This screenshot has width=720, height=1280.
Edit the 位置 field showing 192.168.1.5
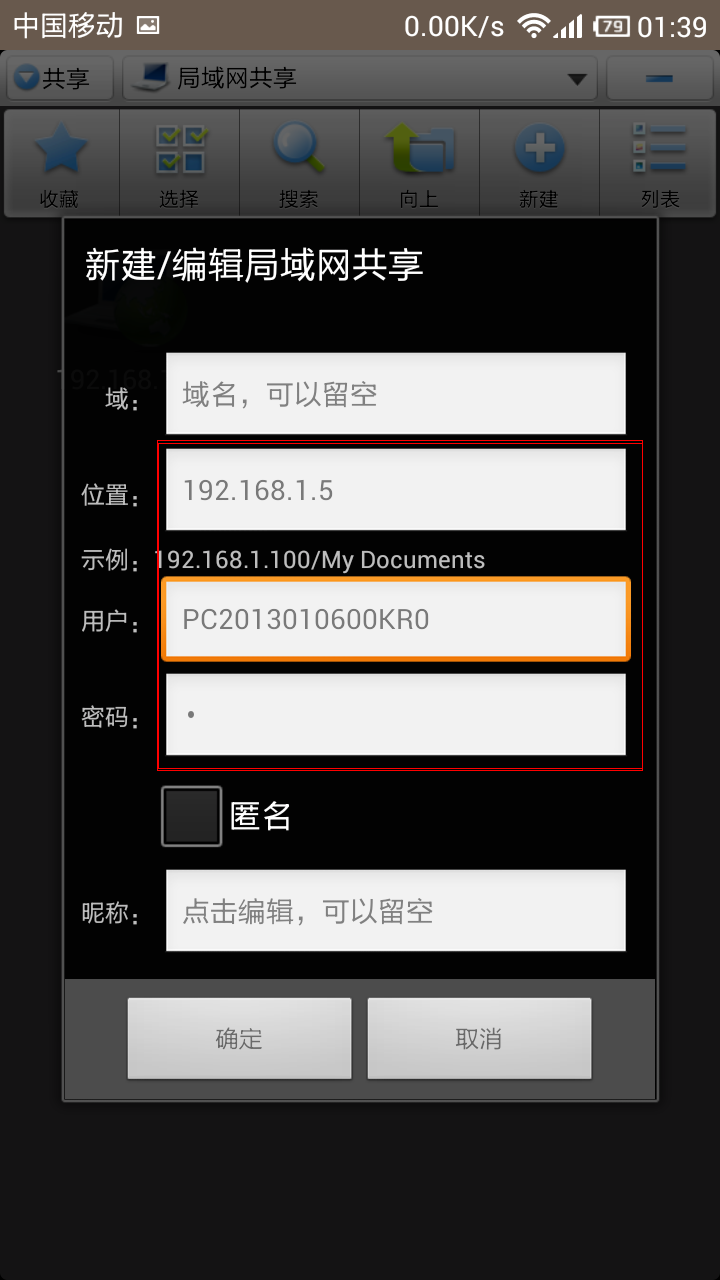point(395,490)
